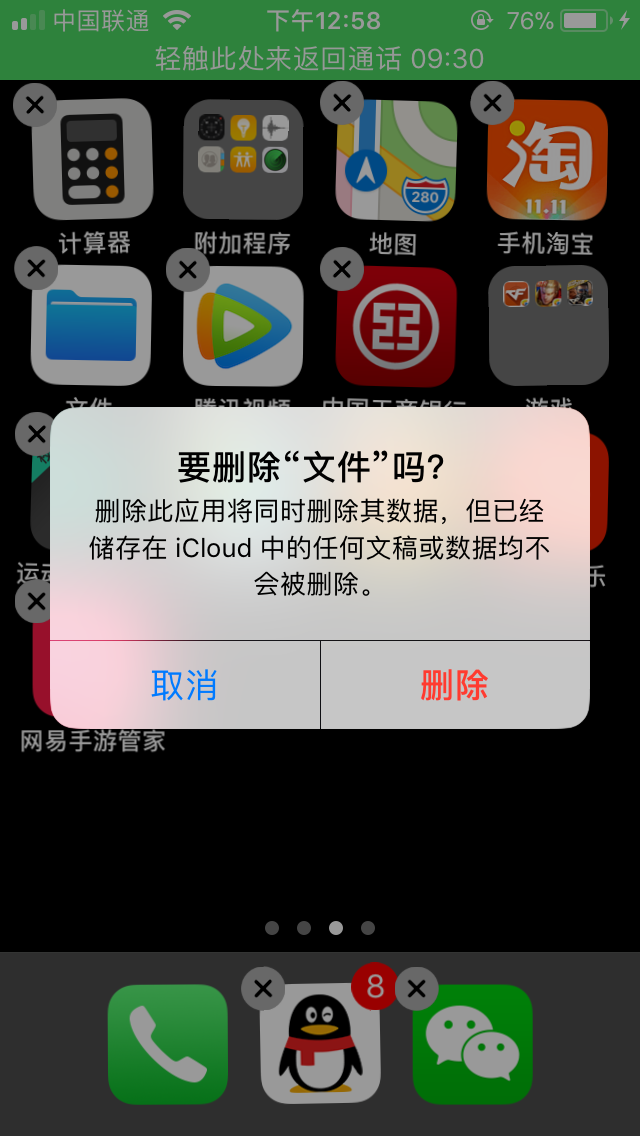Confirm 删除 to remove 文件
The height and width of the screenshot is (1136, 640).
coord(454,685)
